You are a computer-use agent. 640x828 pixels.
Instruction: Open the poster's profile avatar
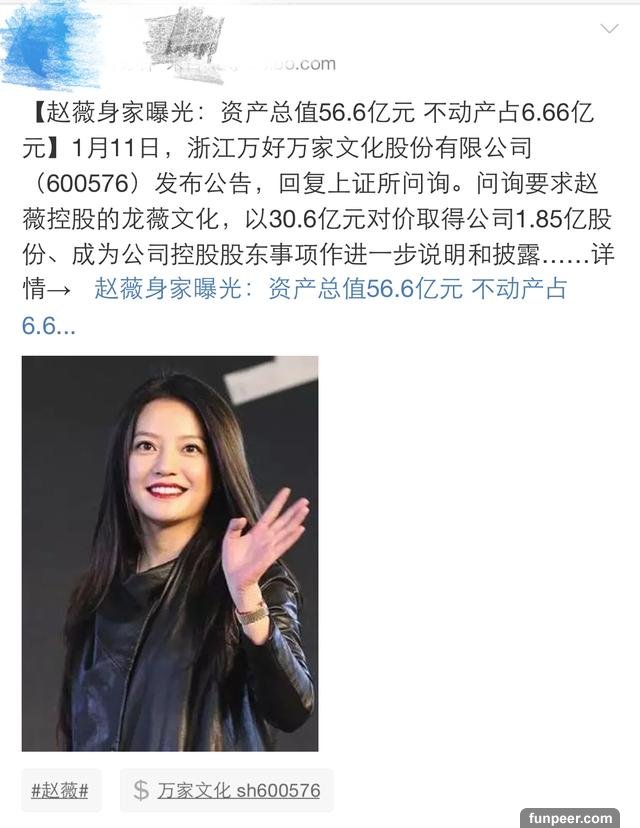[47, 47]
